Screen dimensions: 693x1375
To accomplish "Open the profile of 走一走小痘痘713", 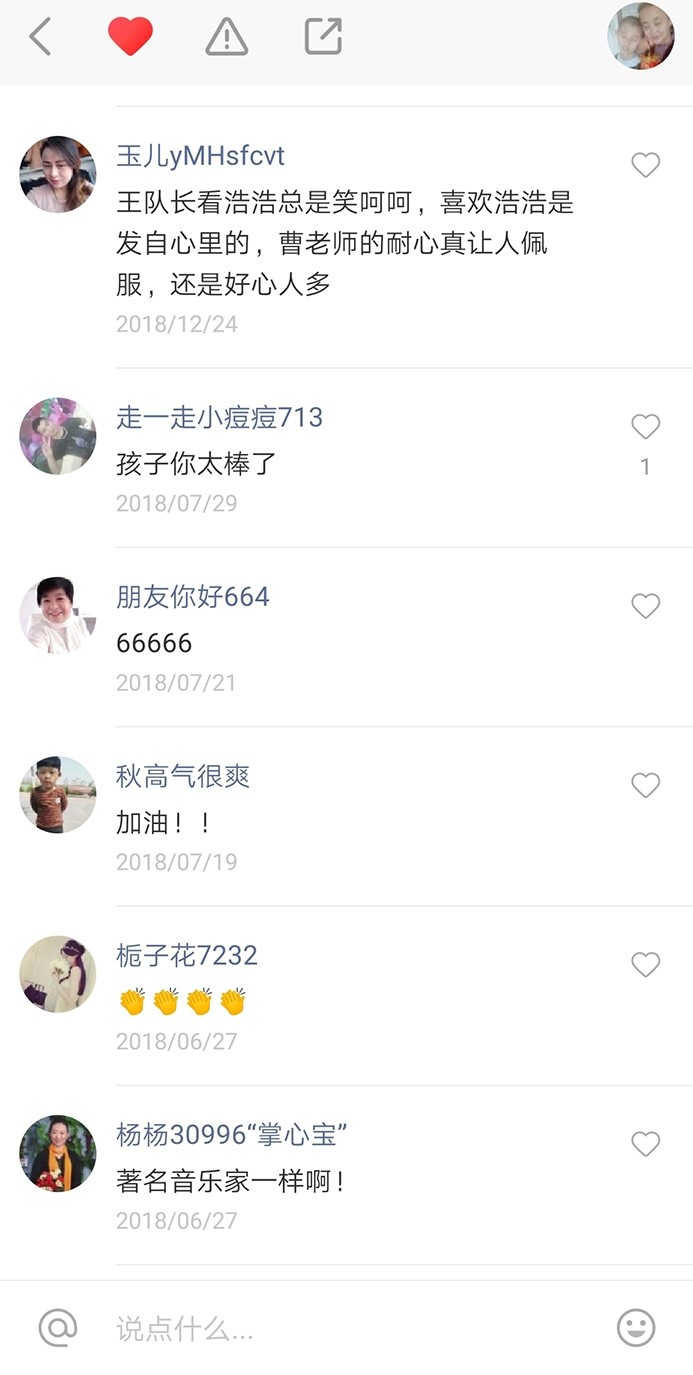I will [58, 436].
